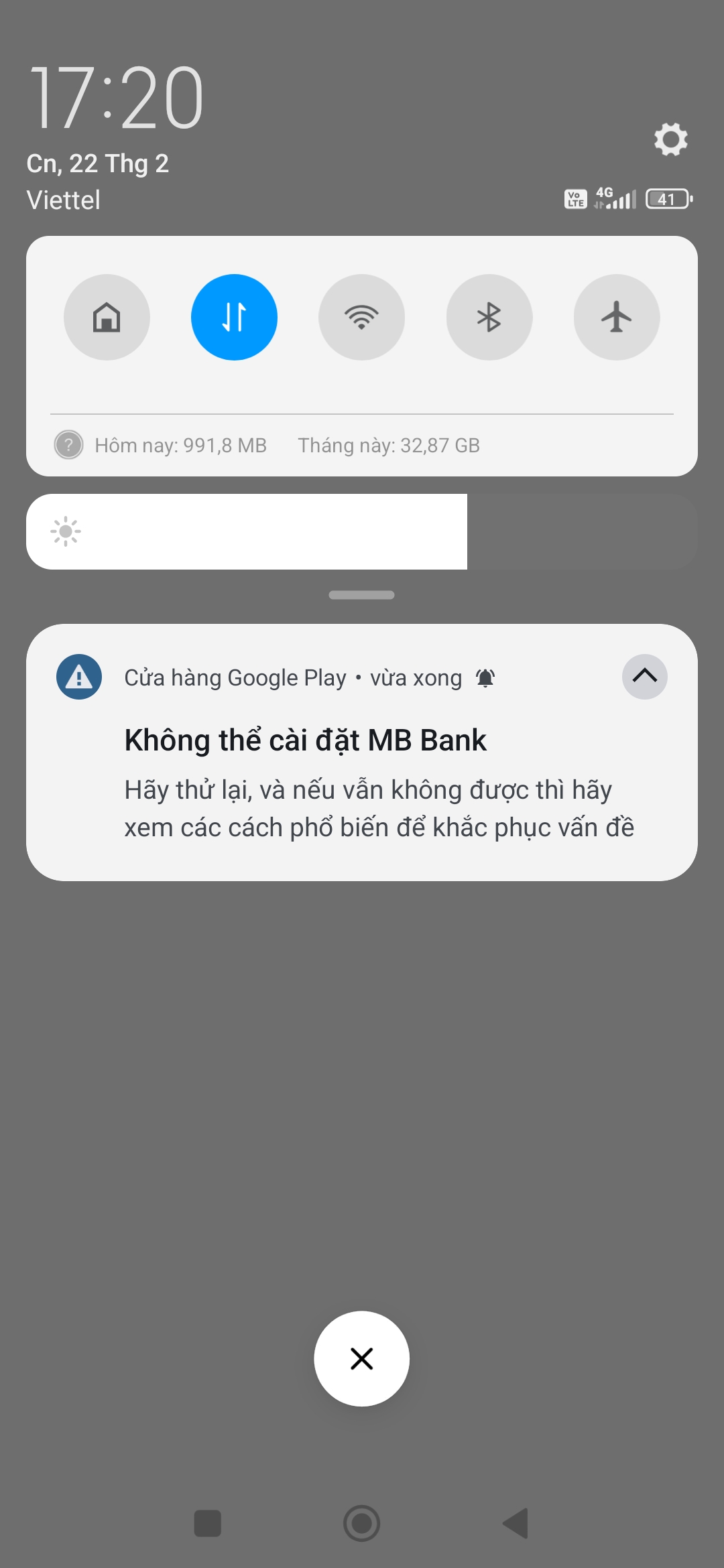
Task: Clear all notifications with the X button
Action: point(361,1359)
